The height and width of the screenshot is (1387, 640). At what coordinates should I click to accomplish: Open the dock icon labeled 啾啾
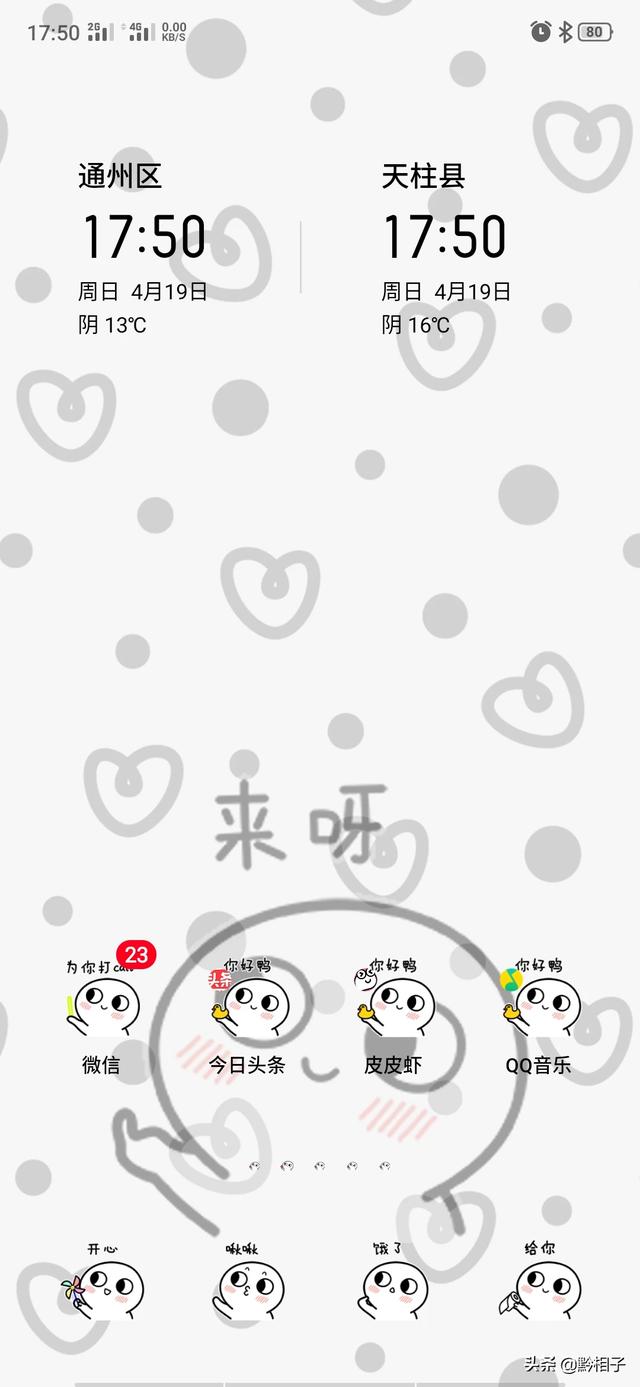[247, 1280]
